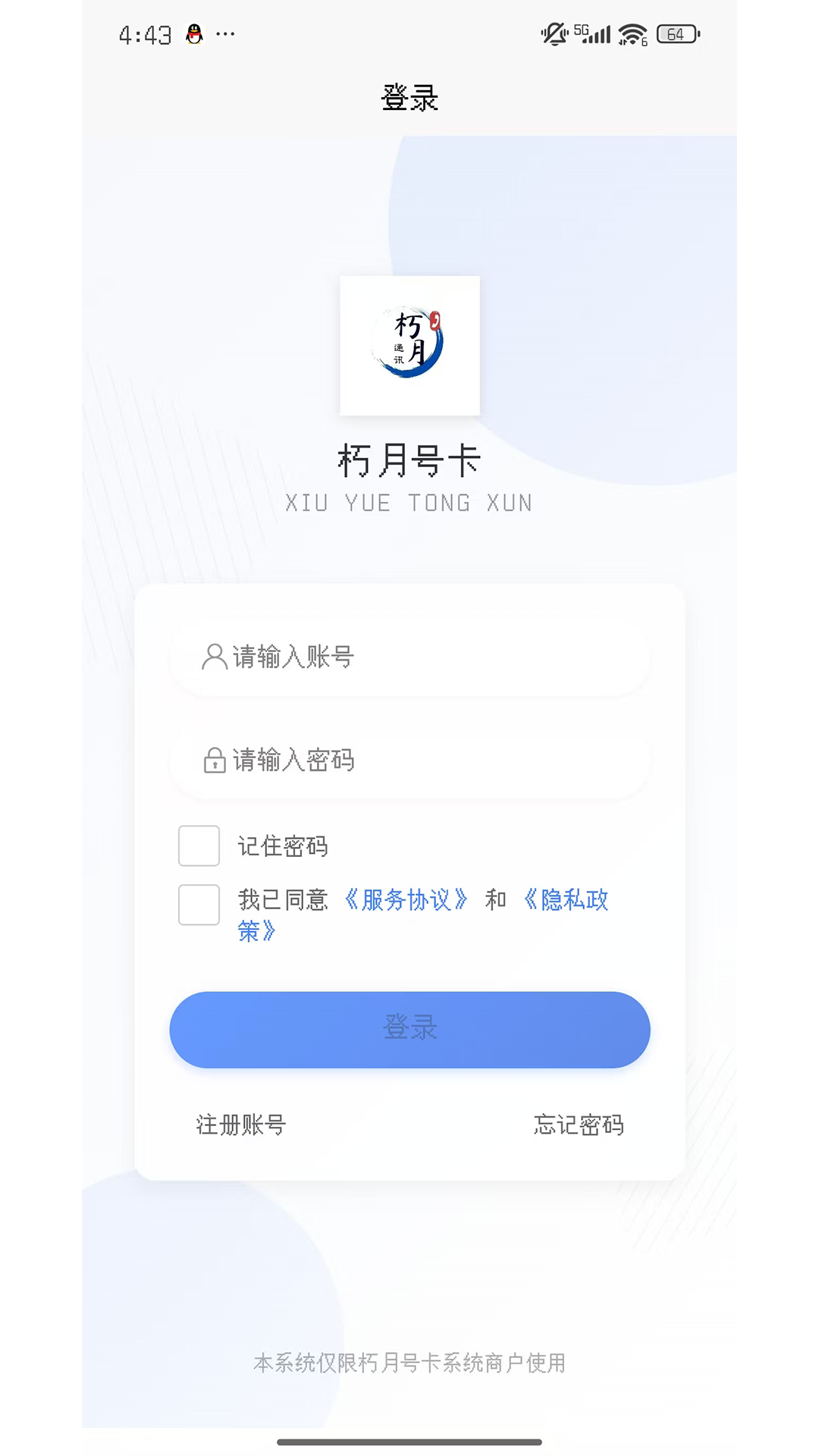Click the person icon in account field
Viewport: 819px width, 1456px height.
(213, 657)
